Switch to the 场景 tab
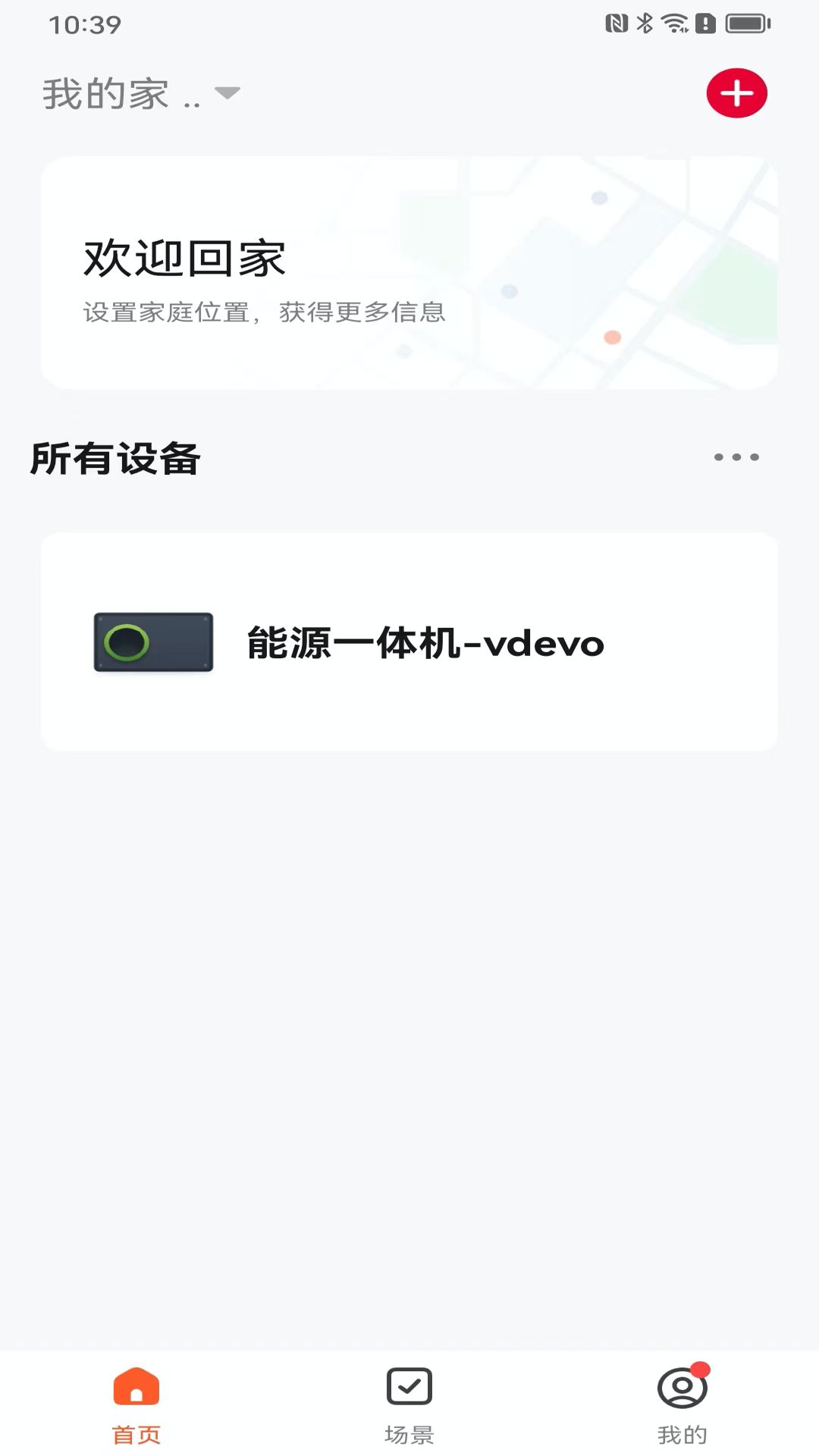Image resolution: width=819 pixels, height=1456 pixels. click(x=409, y=1404)
